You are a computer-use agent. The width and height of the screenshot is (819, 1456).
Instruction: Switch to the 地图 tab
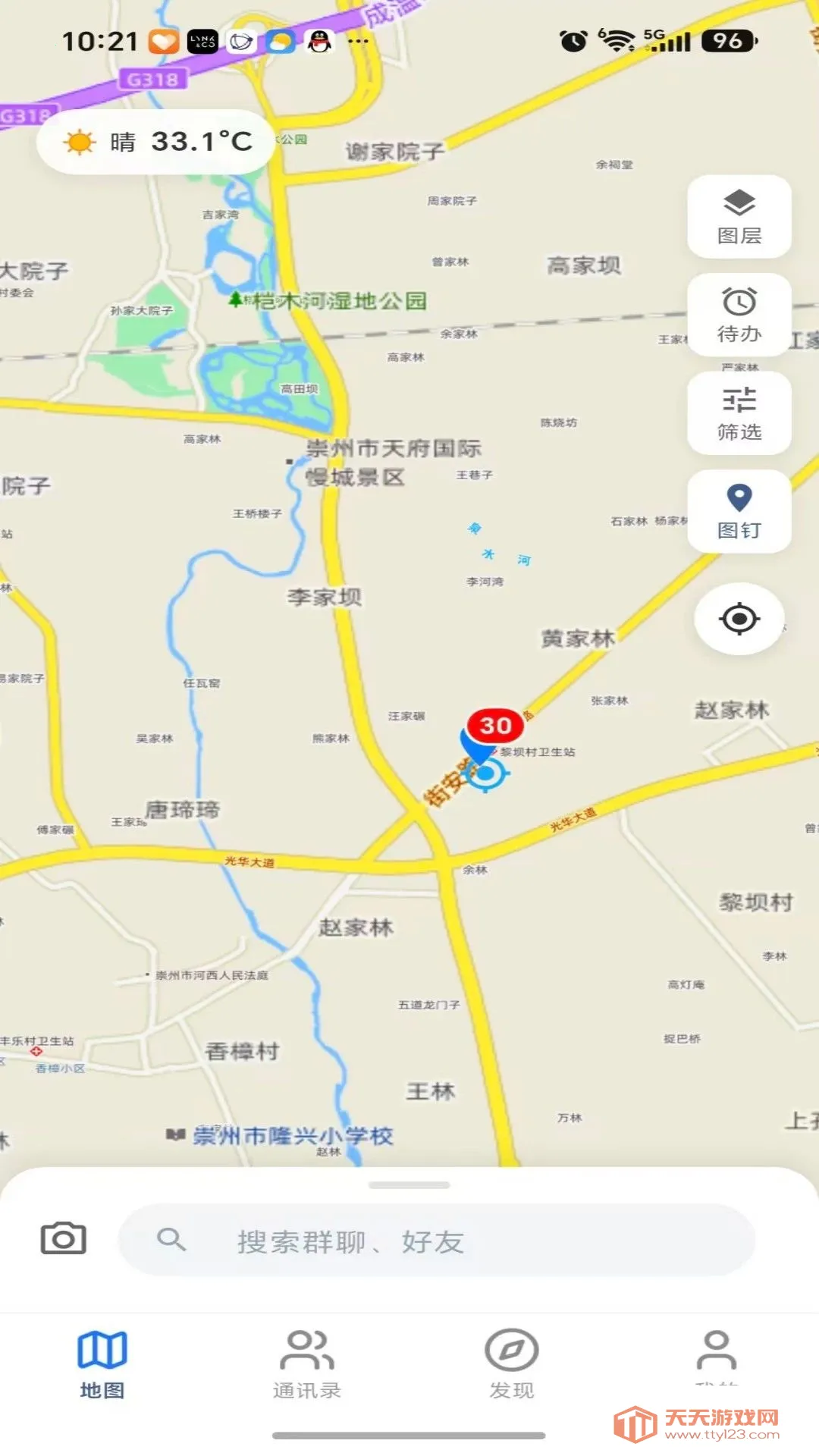pos(102,1364)
